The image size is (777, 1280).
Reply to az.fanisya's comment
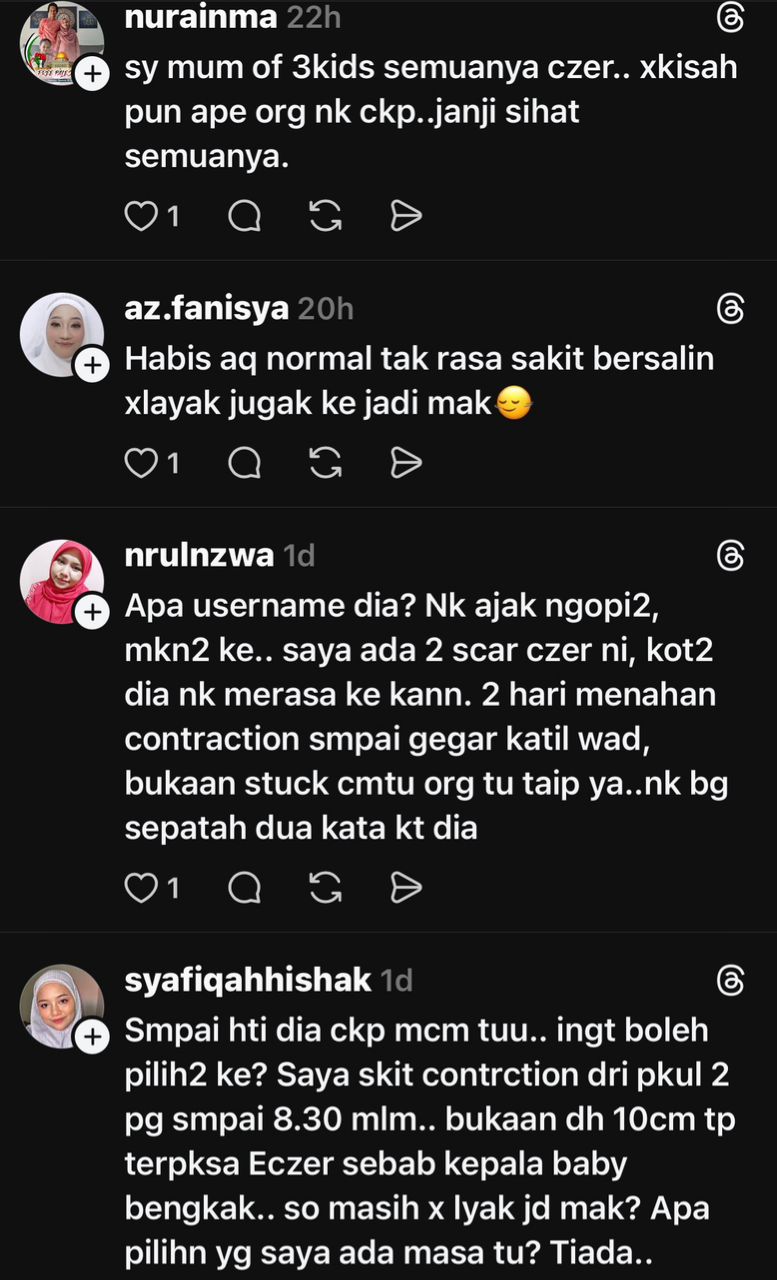click(x=244, y=462)
